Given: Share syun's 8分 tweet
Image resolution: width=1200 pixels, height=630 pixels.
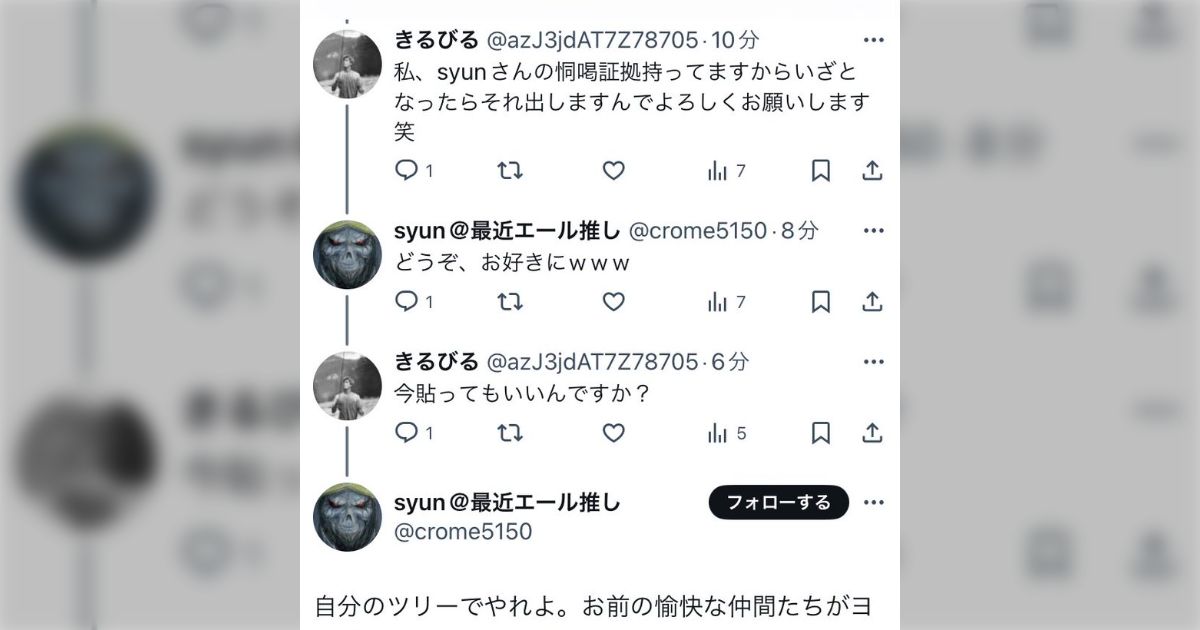Looking at the screenshot, I should [872, 301].
